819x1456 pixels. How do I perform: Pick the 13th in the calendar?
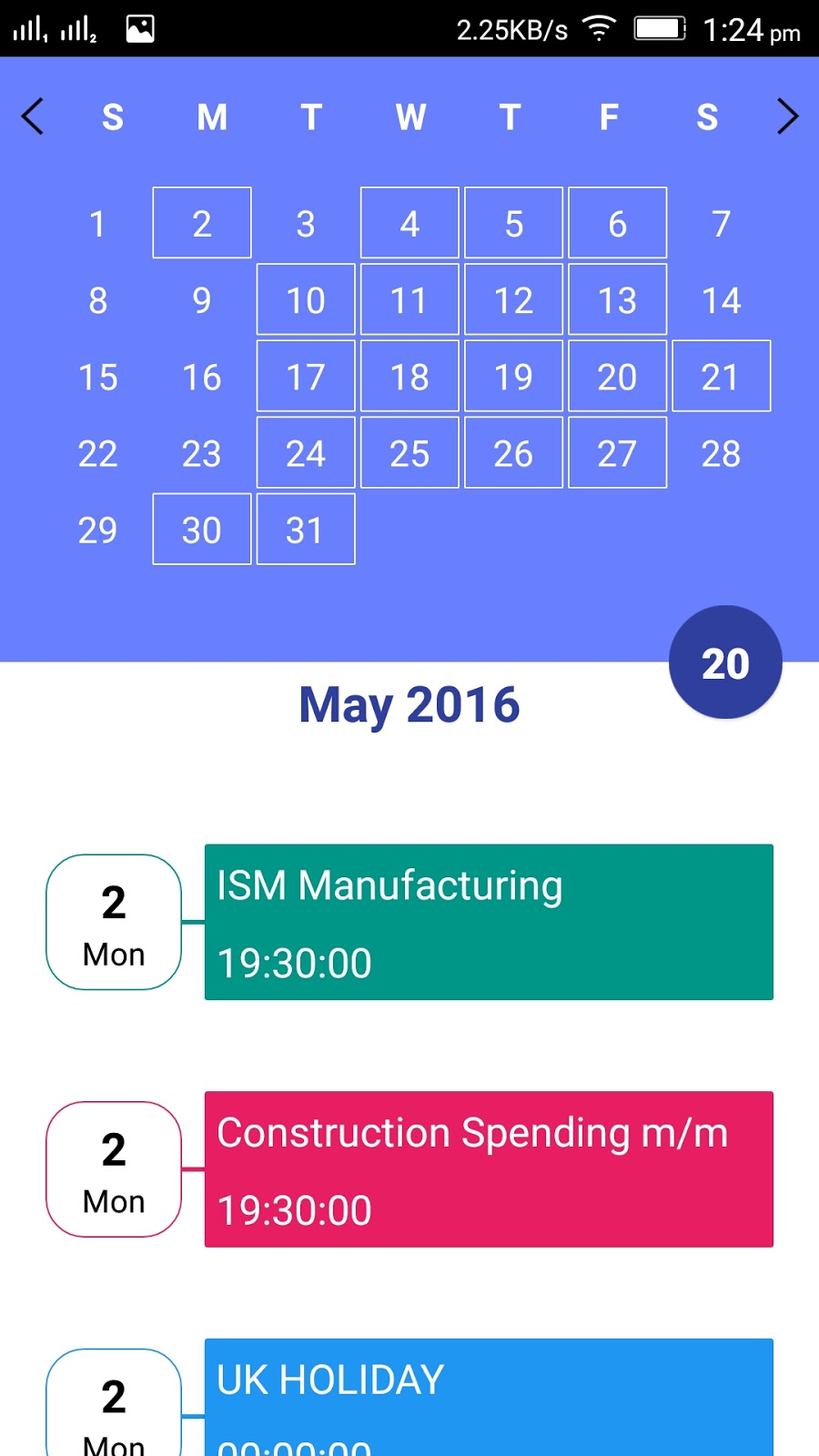coord(617,299)
